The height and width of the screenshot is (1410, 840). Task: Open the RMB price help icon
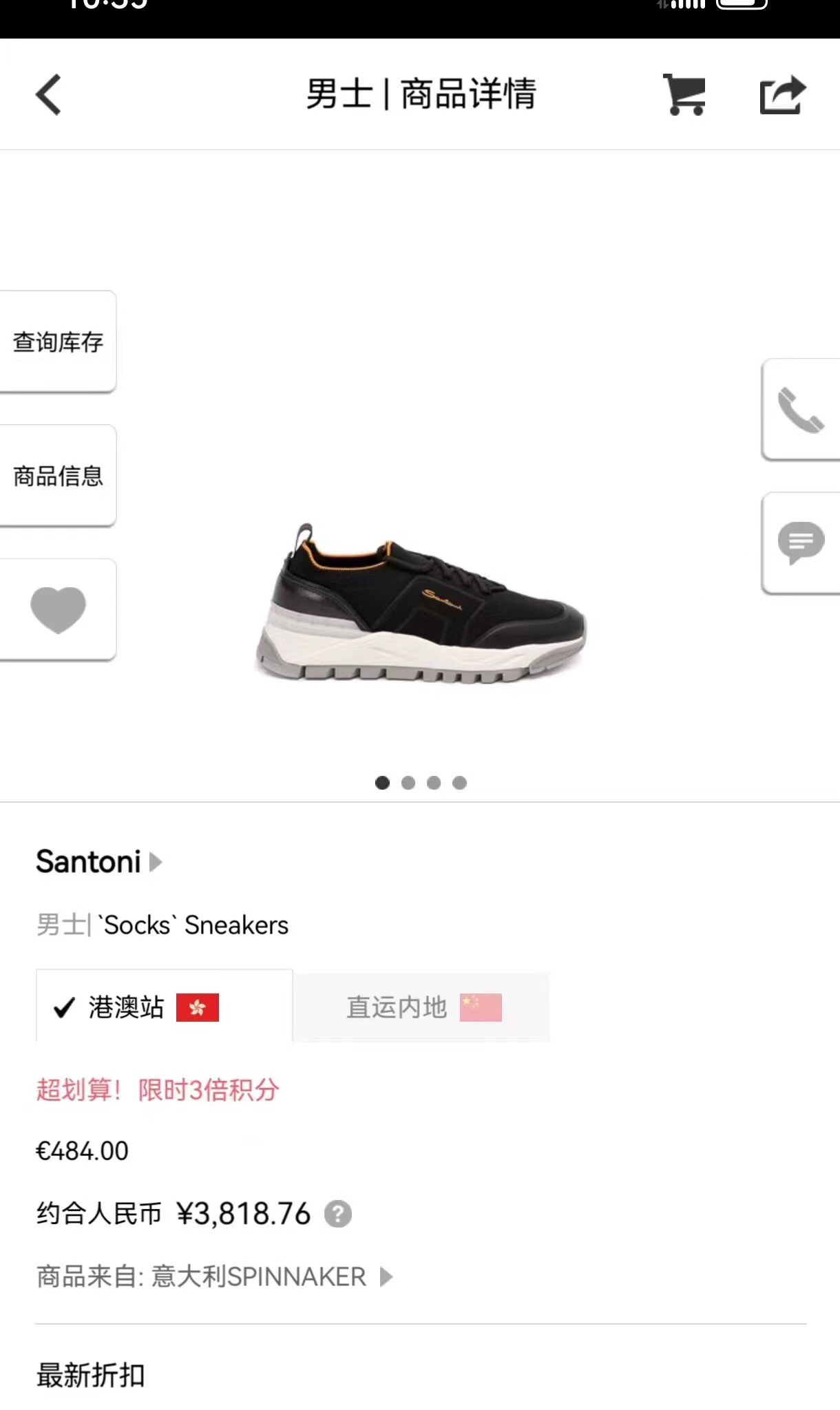click(x=338, y=1214)
